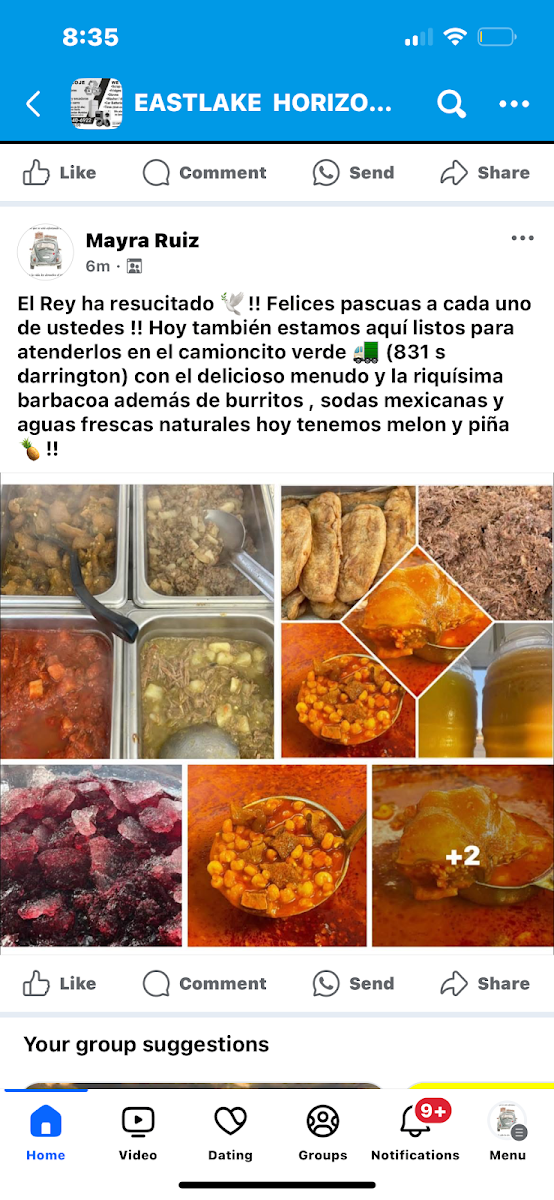Image resolution: width=554 pixels, height=1200 pixels.
Task: Go to the Groups tab
Action: [x=323, y=1132]
